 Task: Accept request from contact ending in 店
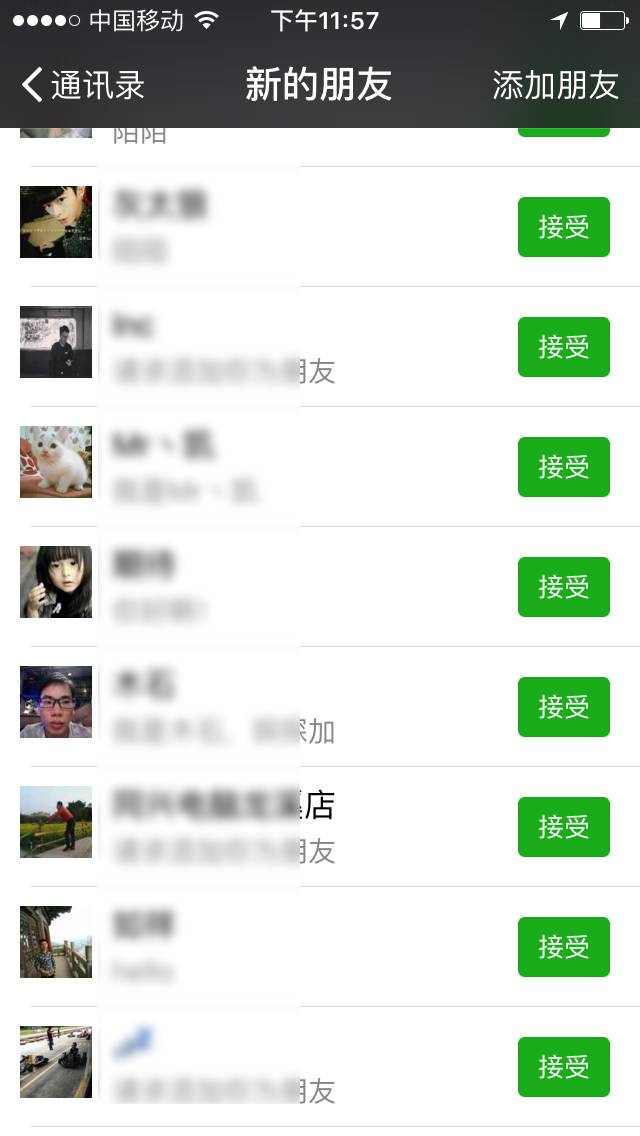coord(563,827)
